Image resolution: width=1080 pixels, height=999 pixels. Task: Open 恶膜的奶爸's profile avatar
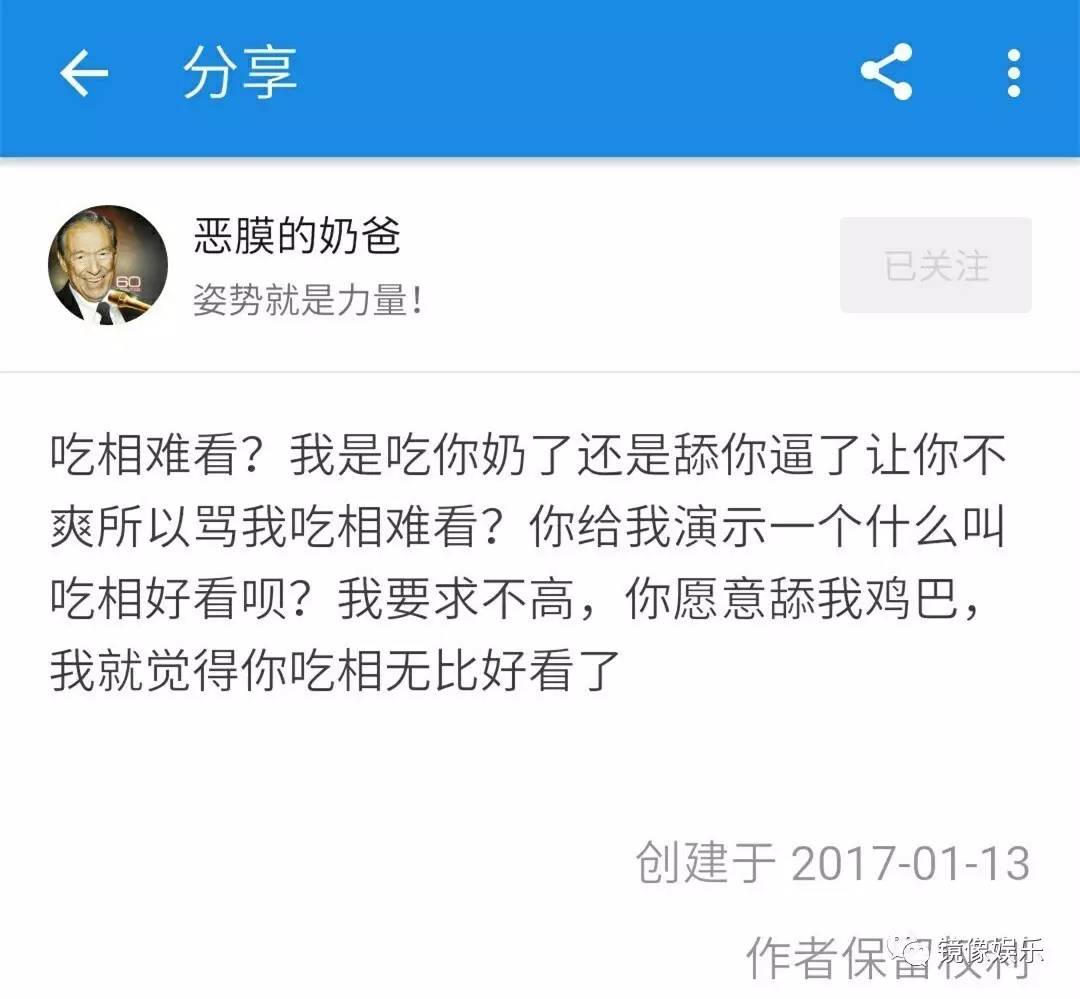coord(108,265)
